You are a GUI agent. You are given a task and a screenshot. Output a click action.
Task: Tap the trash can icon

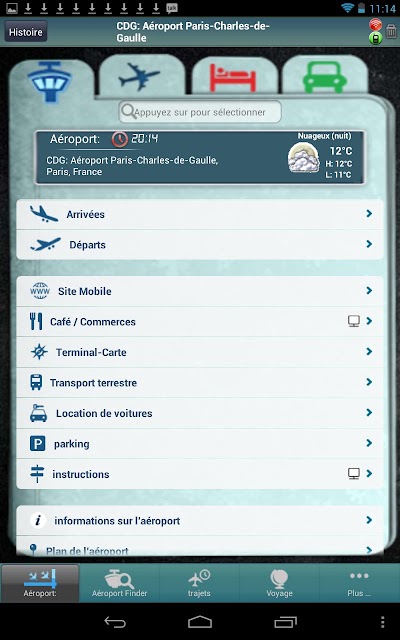pos(391,31)
